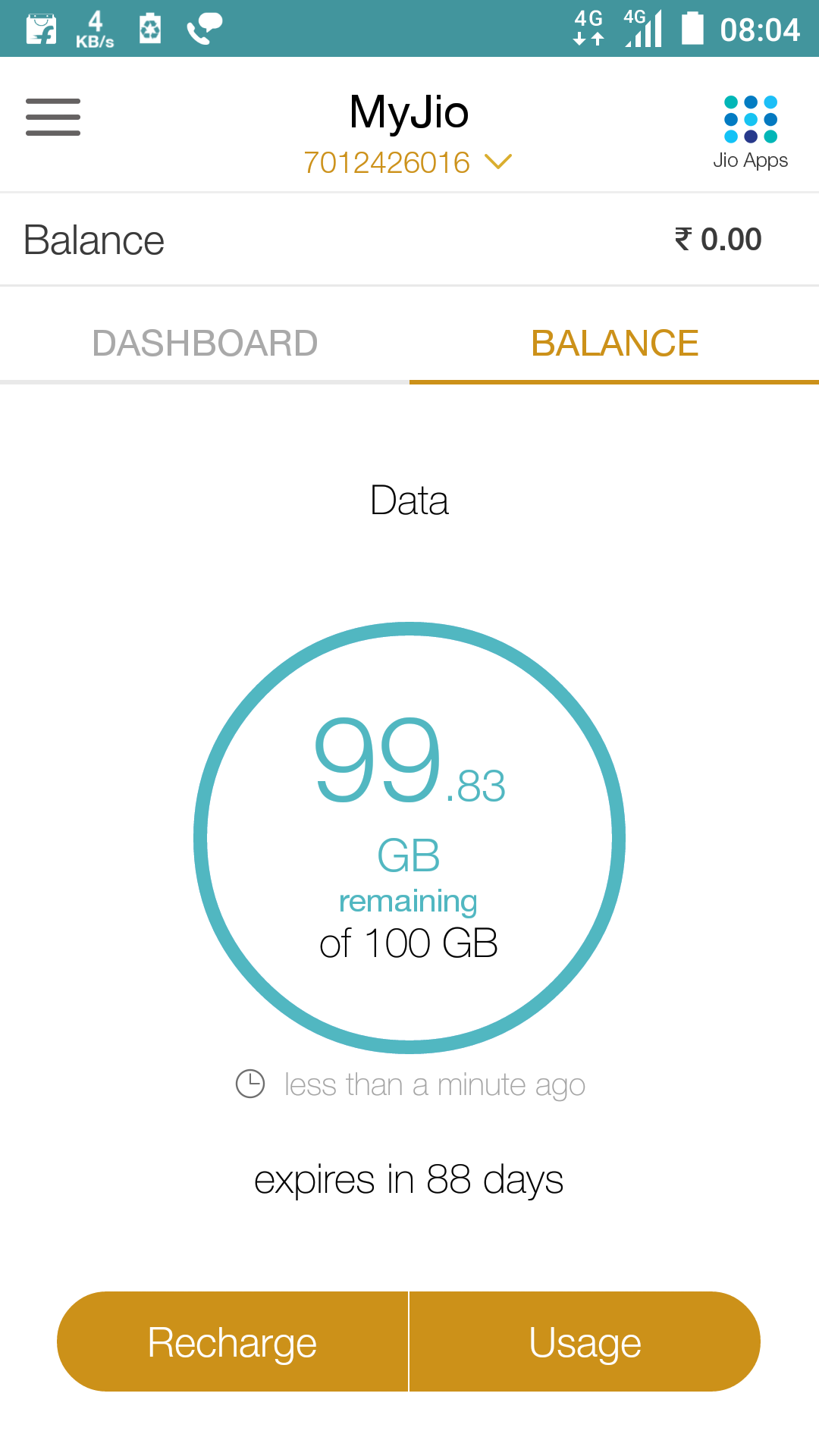Switch to the Dashboard tab

[205, 344]
